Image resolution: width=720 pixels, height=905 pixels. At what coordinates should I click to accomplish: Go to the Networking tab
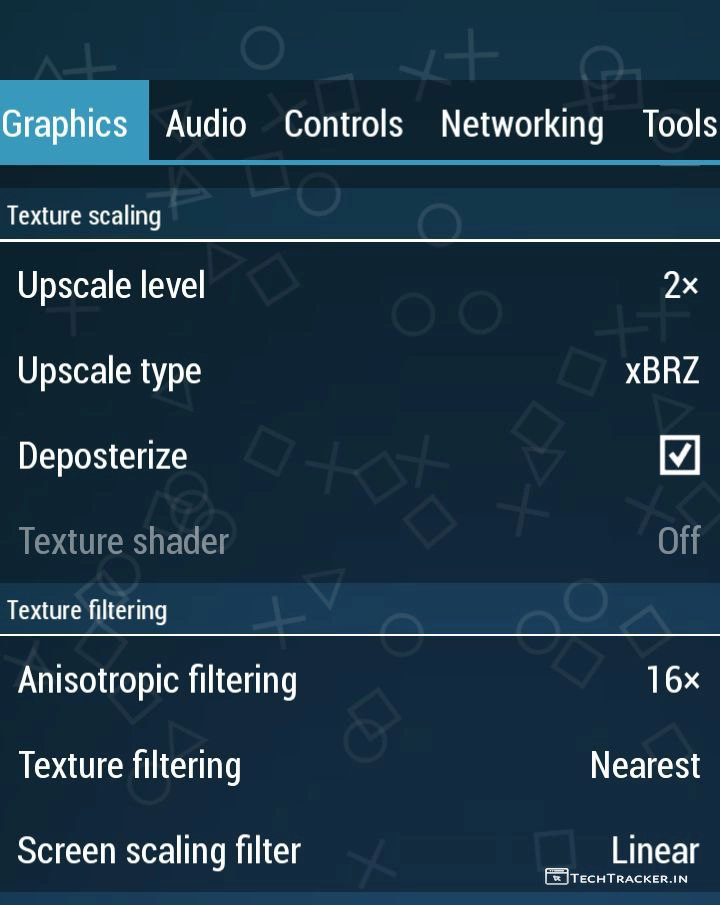point(522,124)
